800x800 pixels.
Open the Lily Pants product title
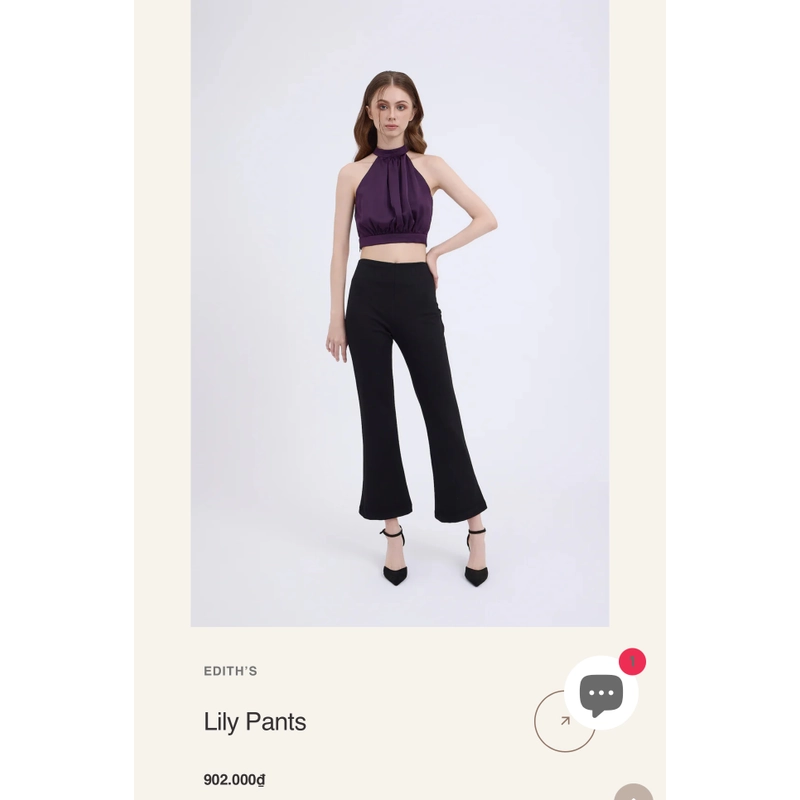255,722
